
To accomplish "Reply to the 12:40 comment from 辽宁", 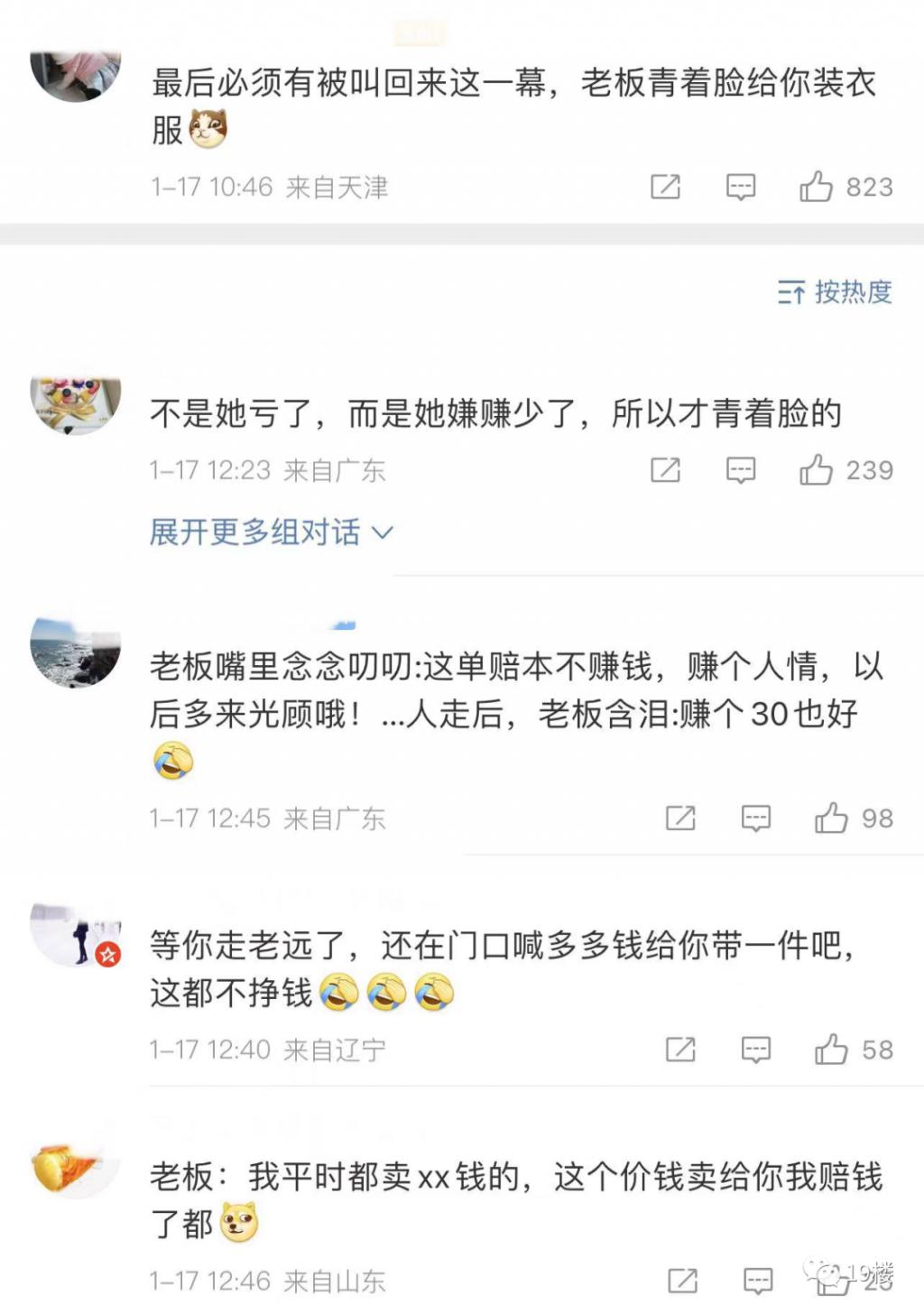I will click(x=755, y=1050).
